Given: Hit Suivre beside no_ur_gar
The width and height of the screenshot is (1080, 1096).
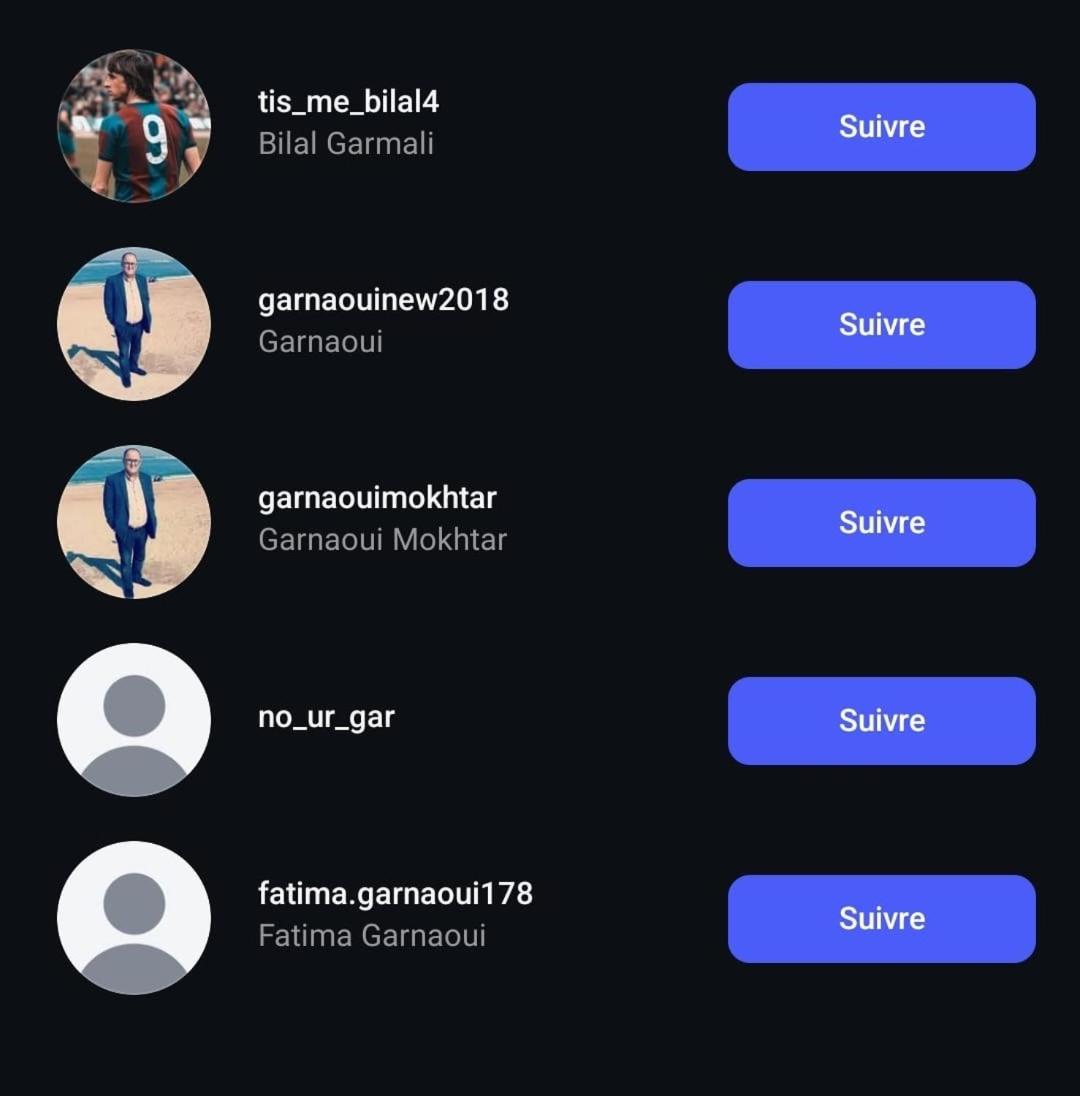Looking at the screenshot, I should click(x=881, y=721).
